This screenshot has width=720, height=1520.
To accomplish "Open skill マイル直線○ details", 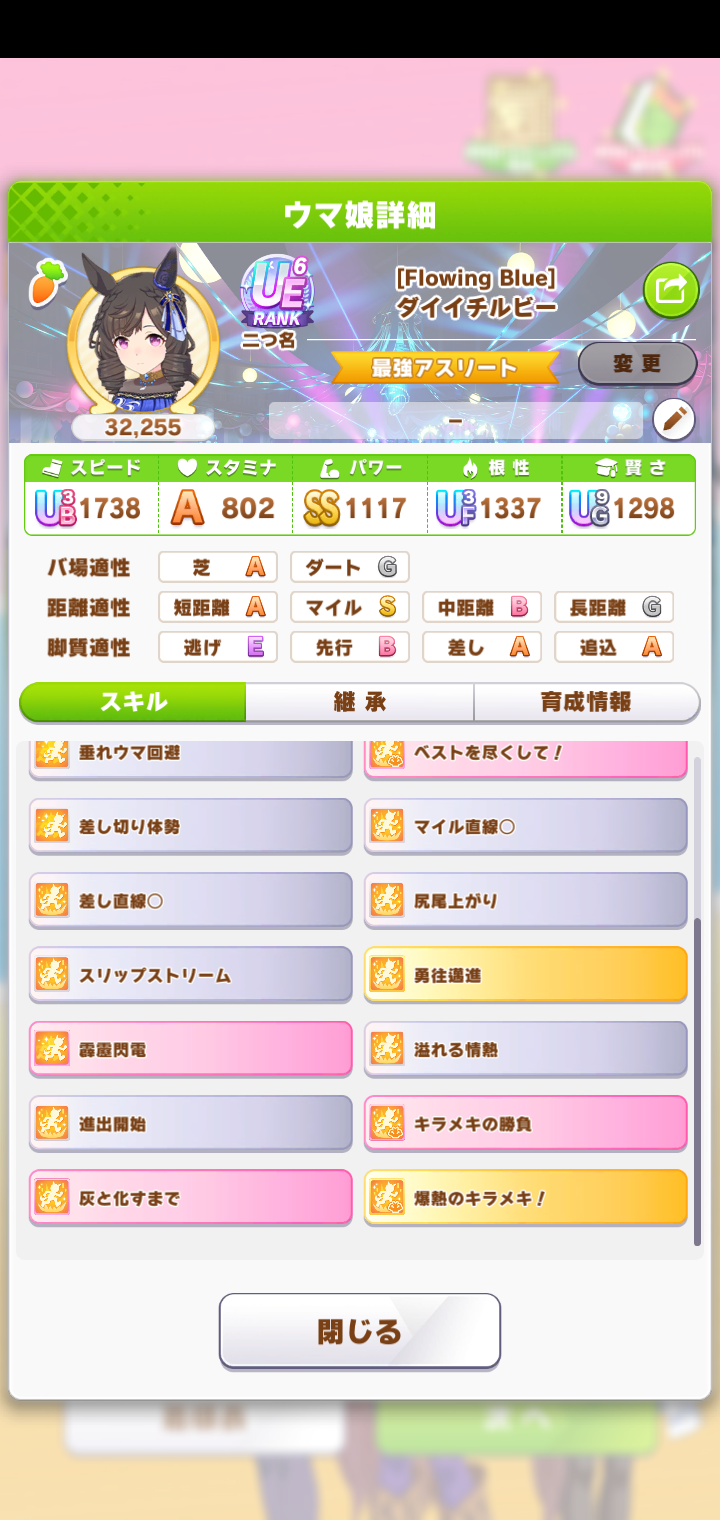I will pyautogui.click(x=525, y=827).
